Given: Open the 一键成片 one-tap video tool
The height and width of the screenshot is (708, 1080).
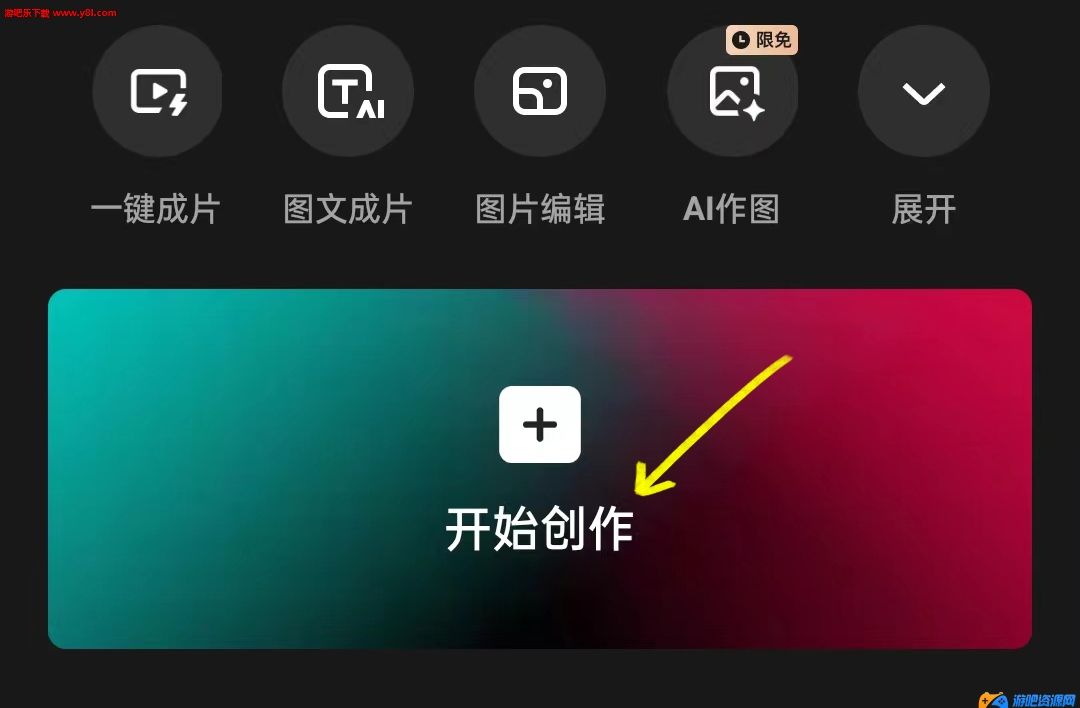Looking at the screenshot, I should (x=157, y=92).
